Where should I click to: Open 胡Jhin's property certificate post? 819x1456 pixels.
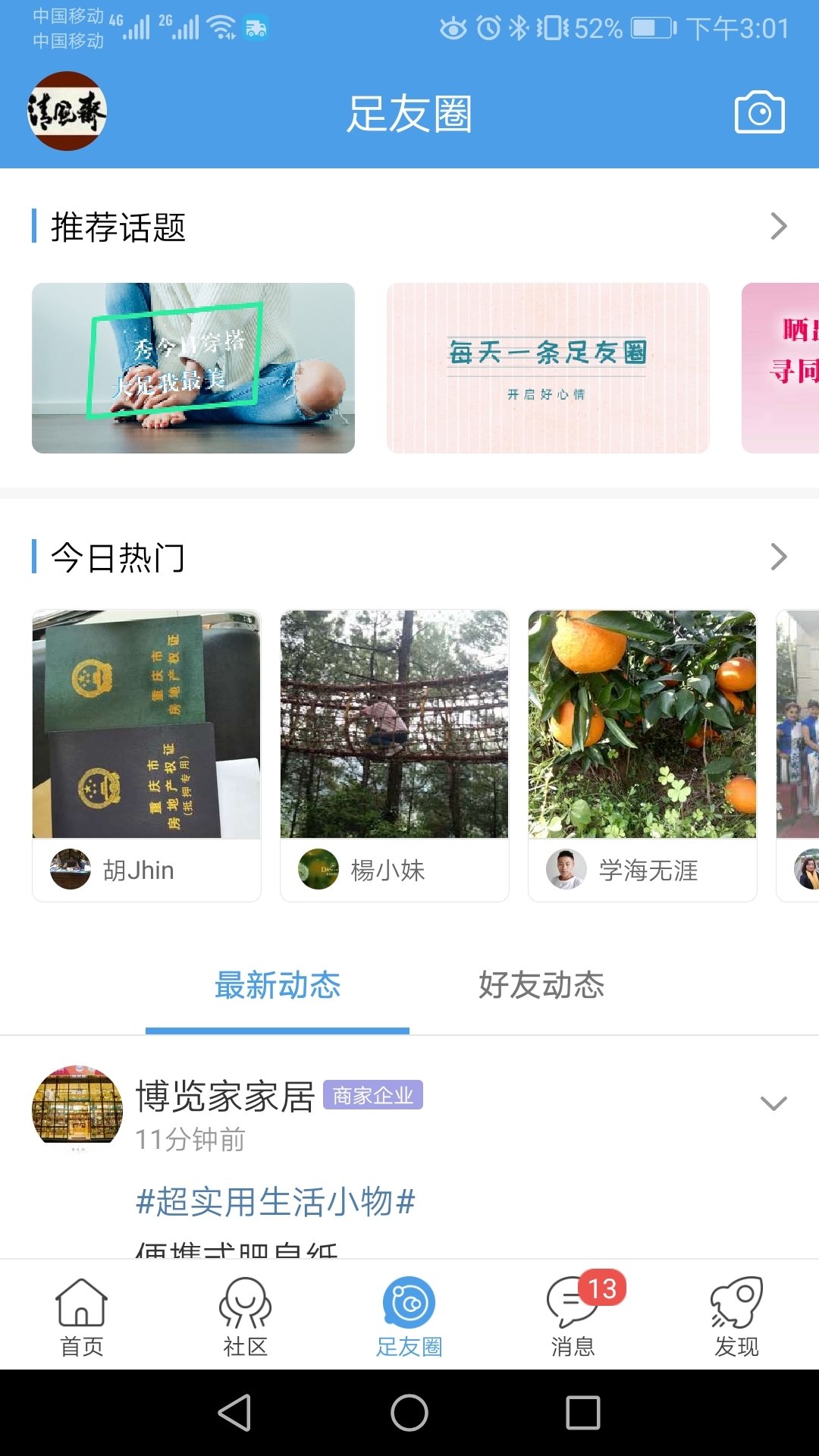click(146, 724)
